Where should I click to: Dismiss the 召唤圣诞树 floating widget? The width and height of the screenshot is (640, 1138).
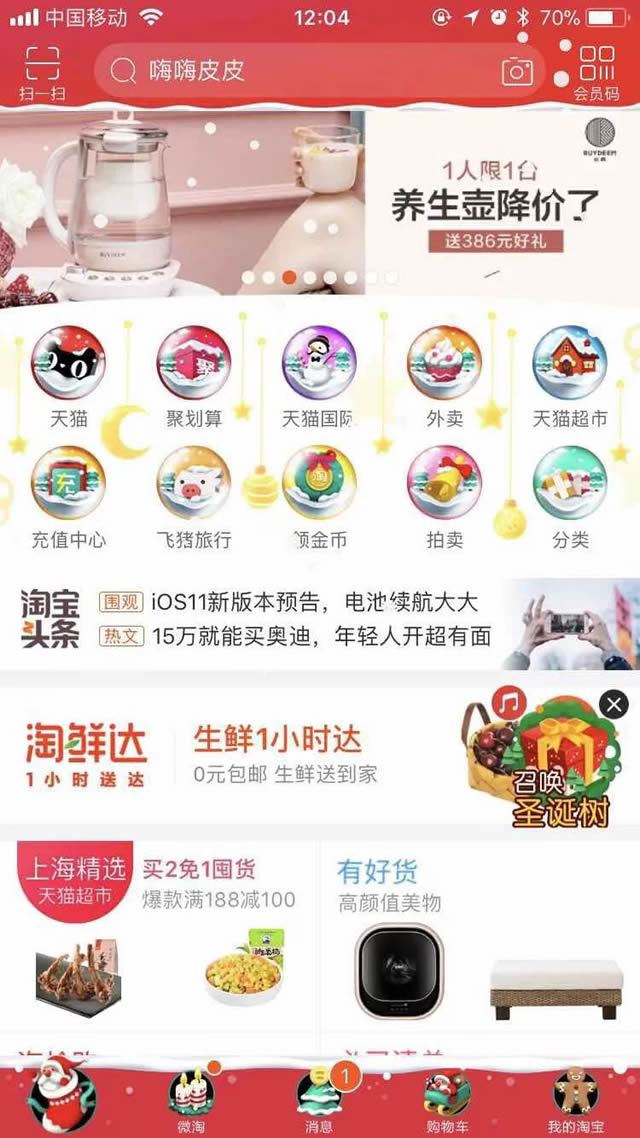(614, 704)
